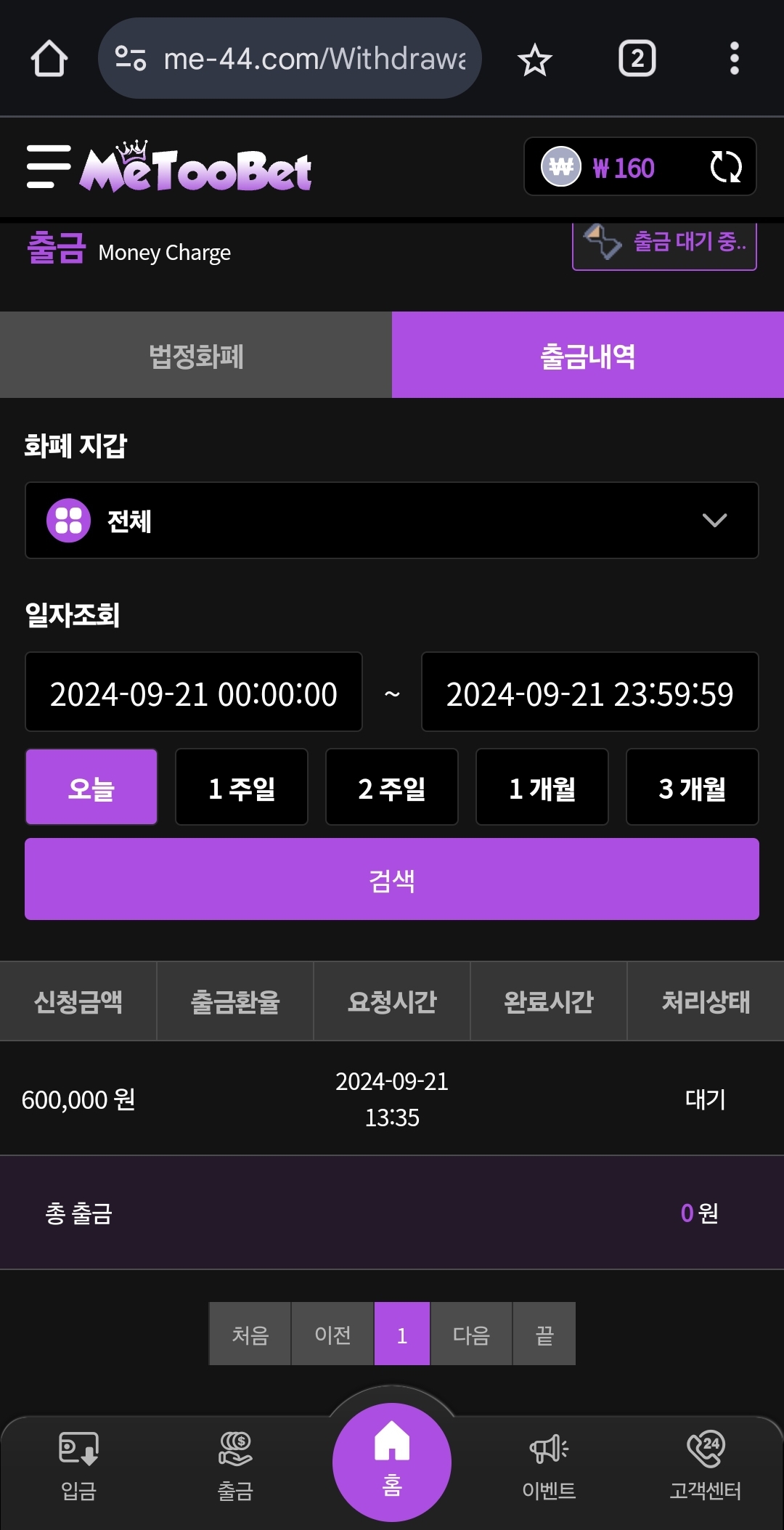Set range to 1 주일
The width and height of the screenshot is (784, 1530).
pyautogui.click(x=242, y=787)
